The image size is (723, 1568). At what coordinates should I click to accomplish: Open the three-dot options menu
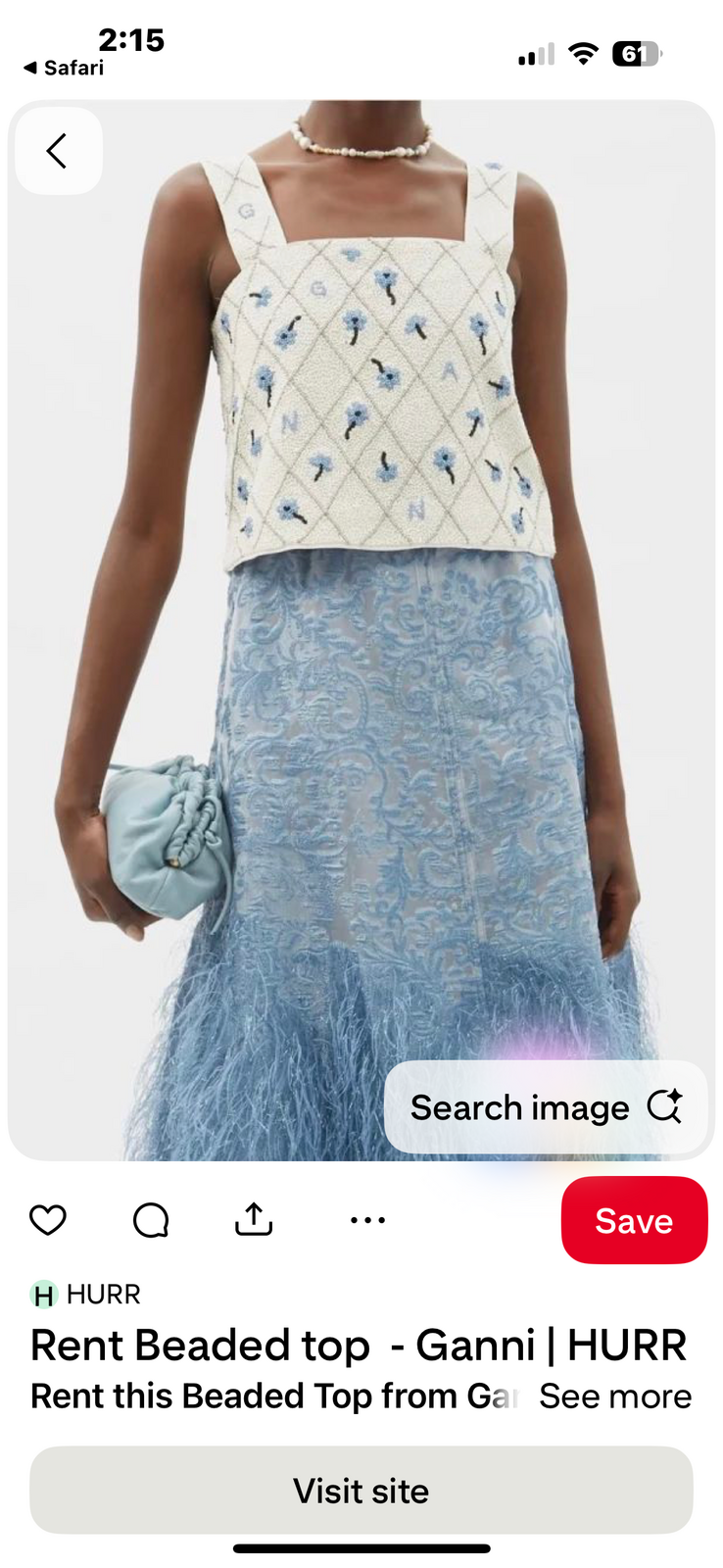367,1220
